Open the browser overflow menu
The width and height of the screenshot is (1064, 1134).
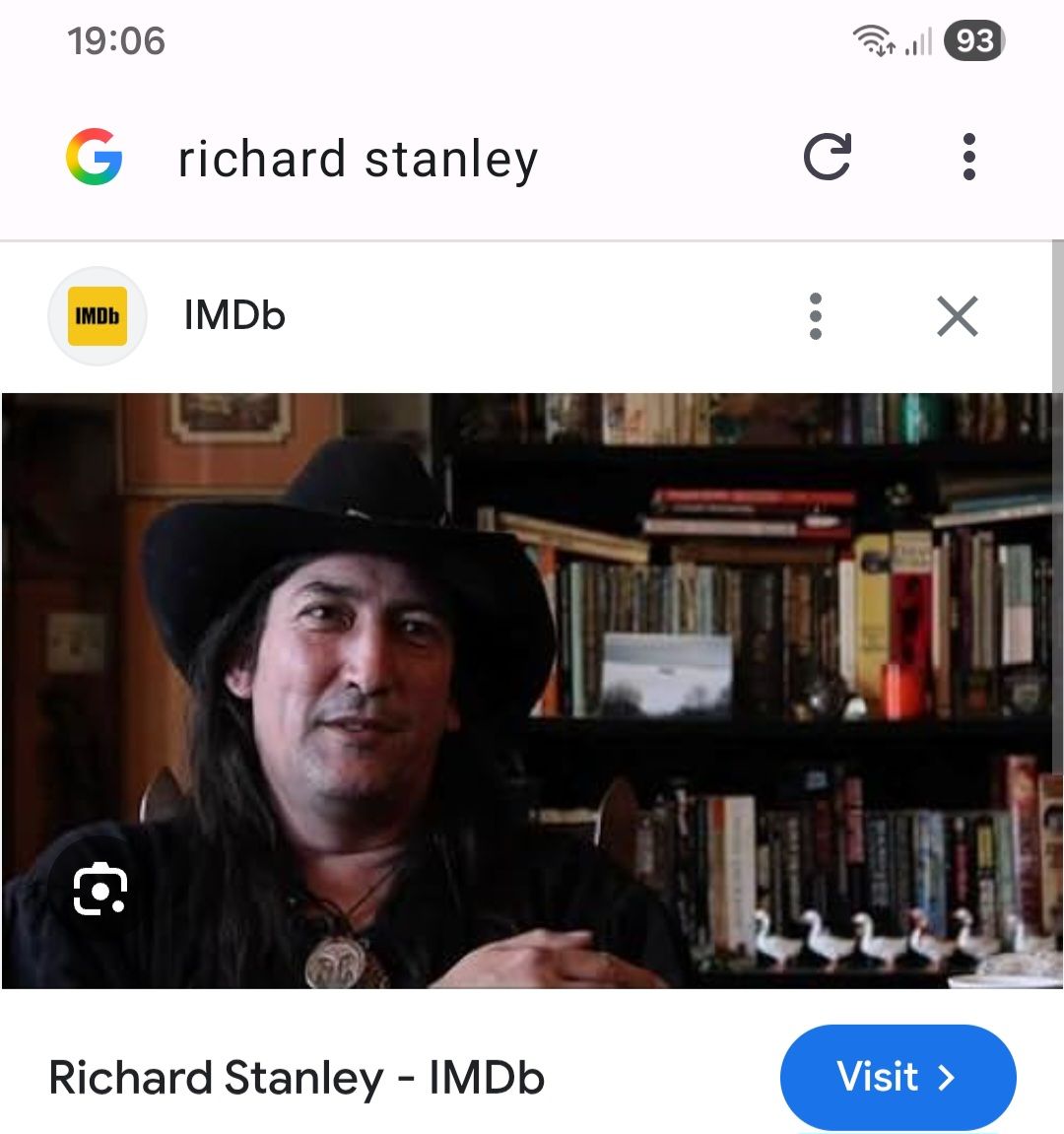click(969, 157)
